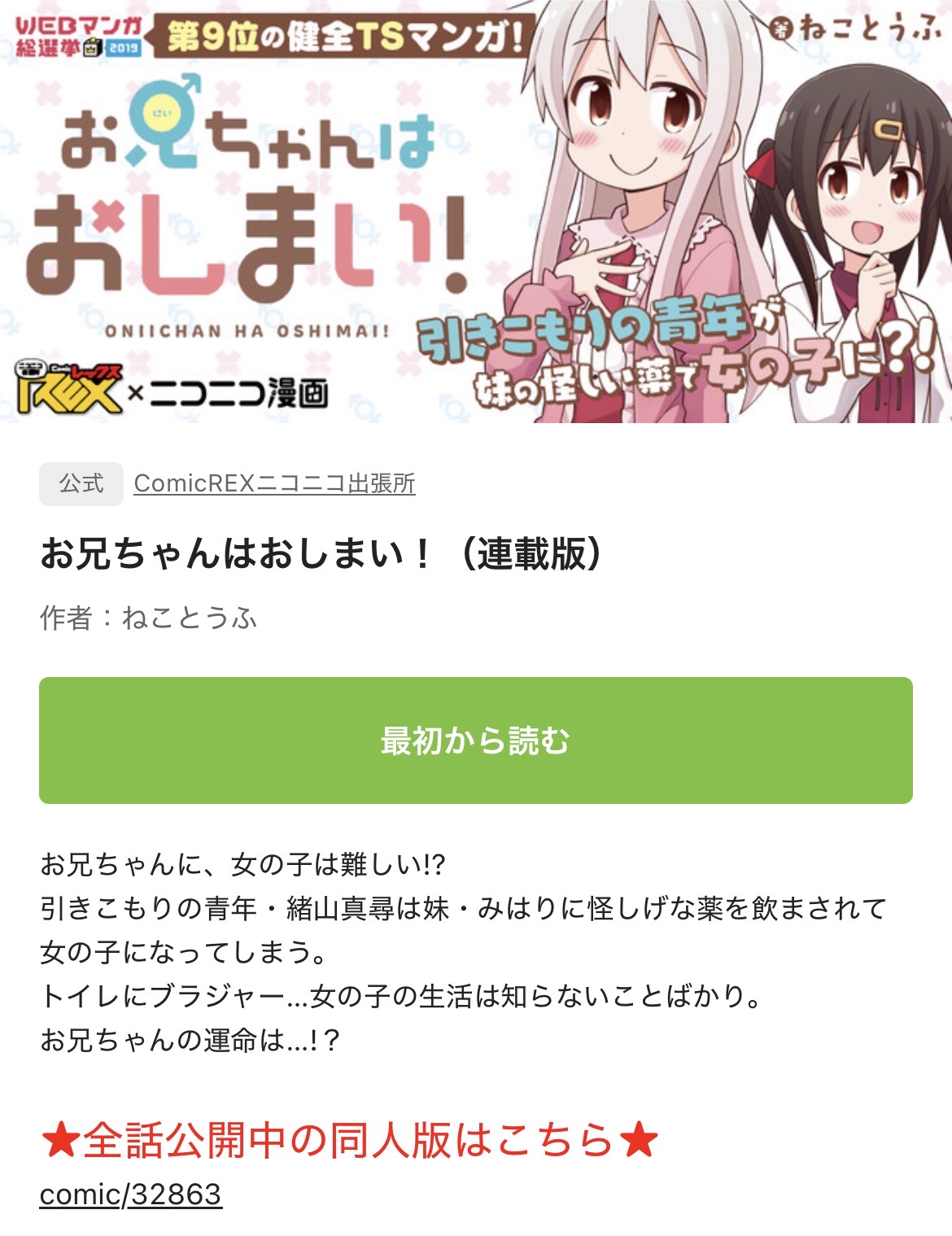This screenshot has width=952, height=1236.
Task: Open the ComicREXニコニコ出張所 publisher link
Action: pyautogui.click(x=274, y=483)
